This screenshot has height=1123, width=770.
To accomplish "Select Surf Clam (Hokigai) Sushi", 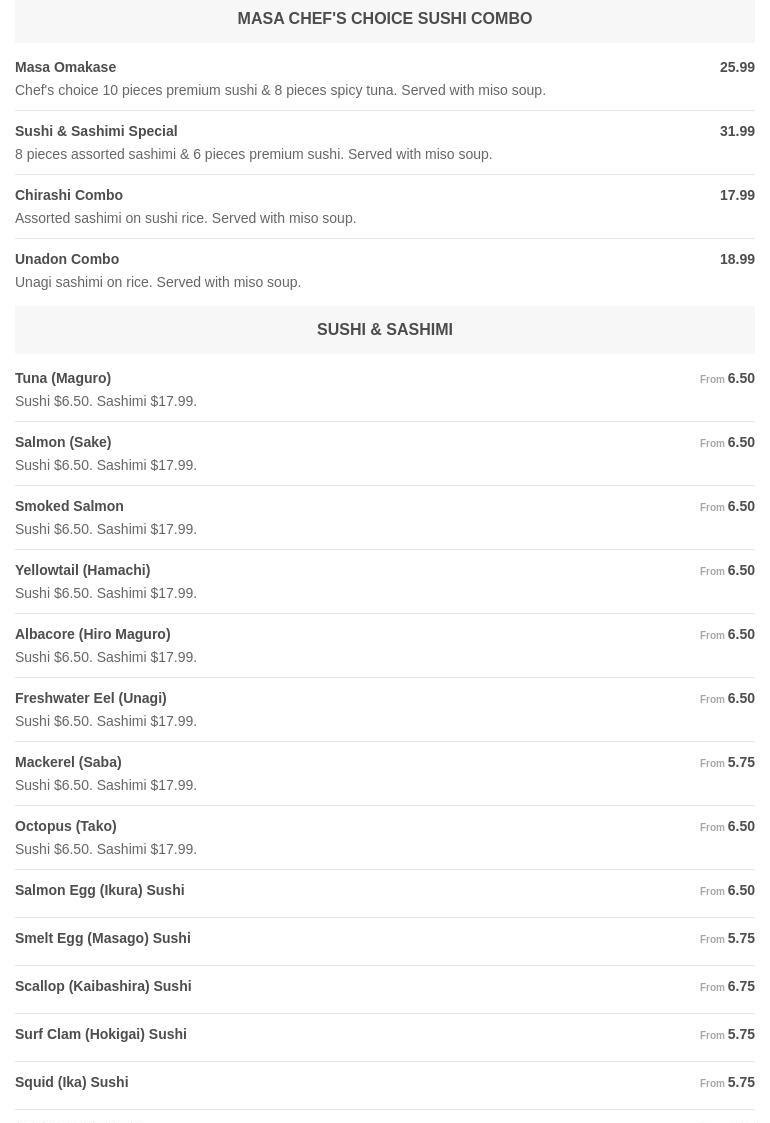I will tap(100, 1034).
